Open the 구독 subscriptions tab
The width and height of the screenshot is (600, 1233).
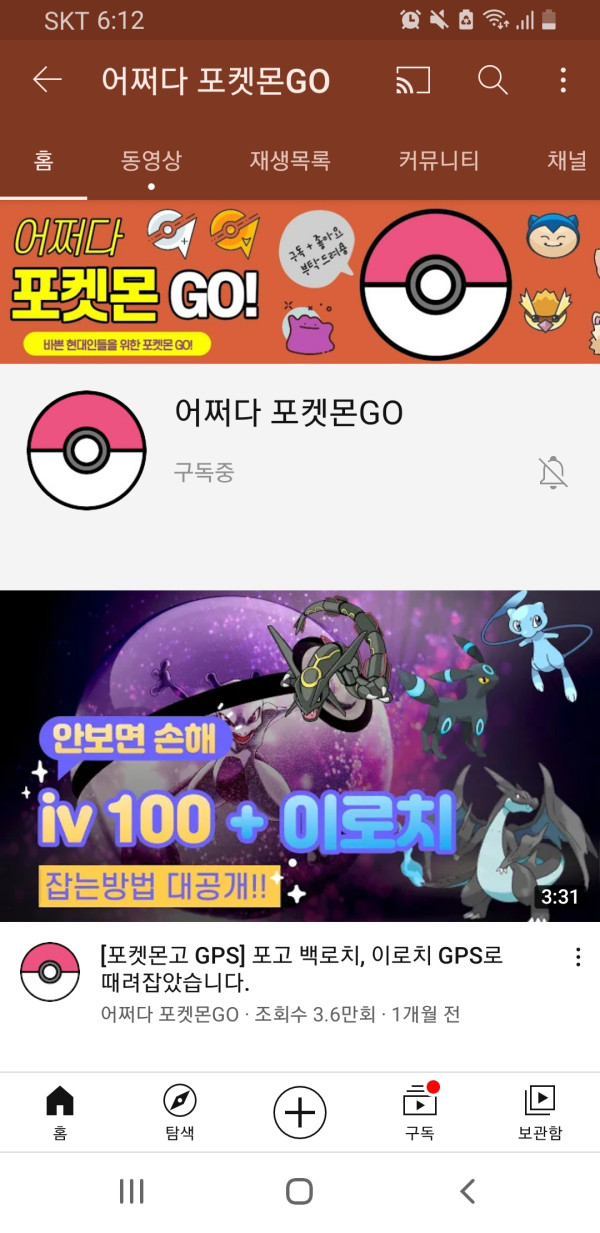coord(419,1112)
